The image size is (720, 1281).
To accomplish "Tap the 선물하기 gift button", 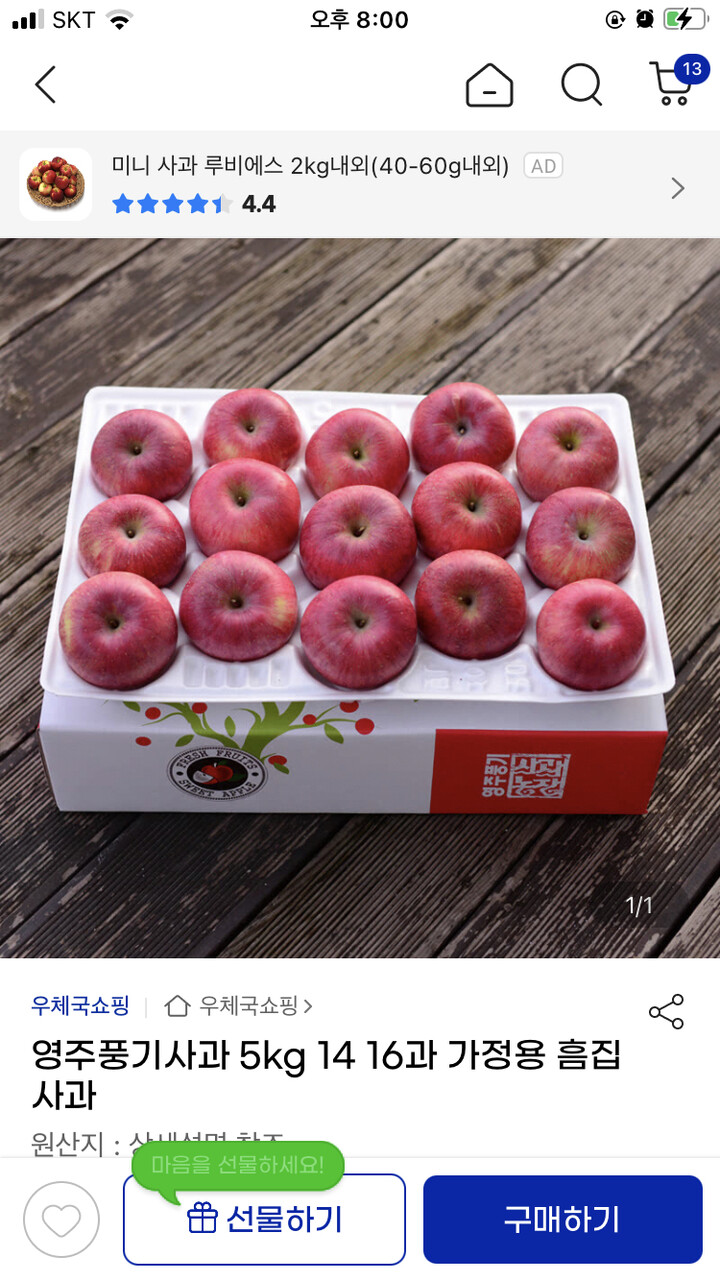I will pyautogui.click(x=264, y=1219).
